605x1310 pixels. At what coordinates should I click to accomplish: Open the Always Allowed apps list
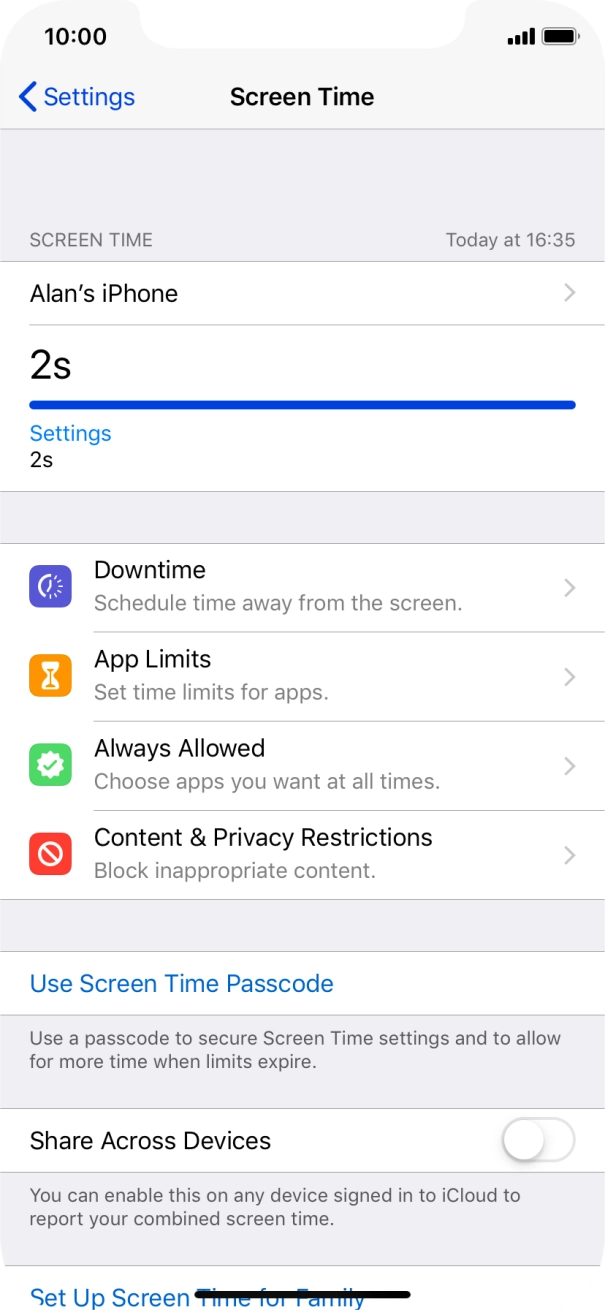pos(302,765)
